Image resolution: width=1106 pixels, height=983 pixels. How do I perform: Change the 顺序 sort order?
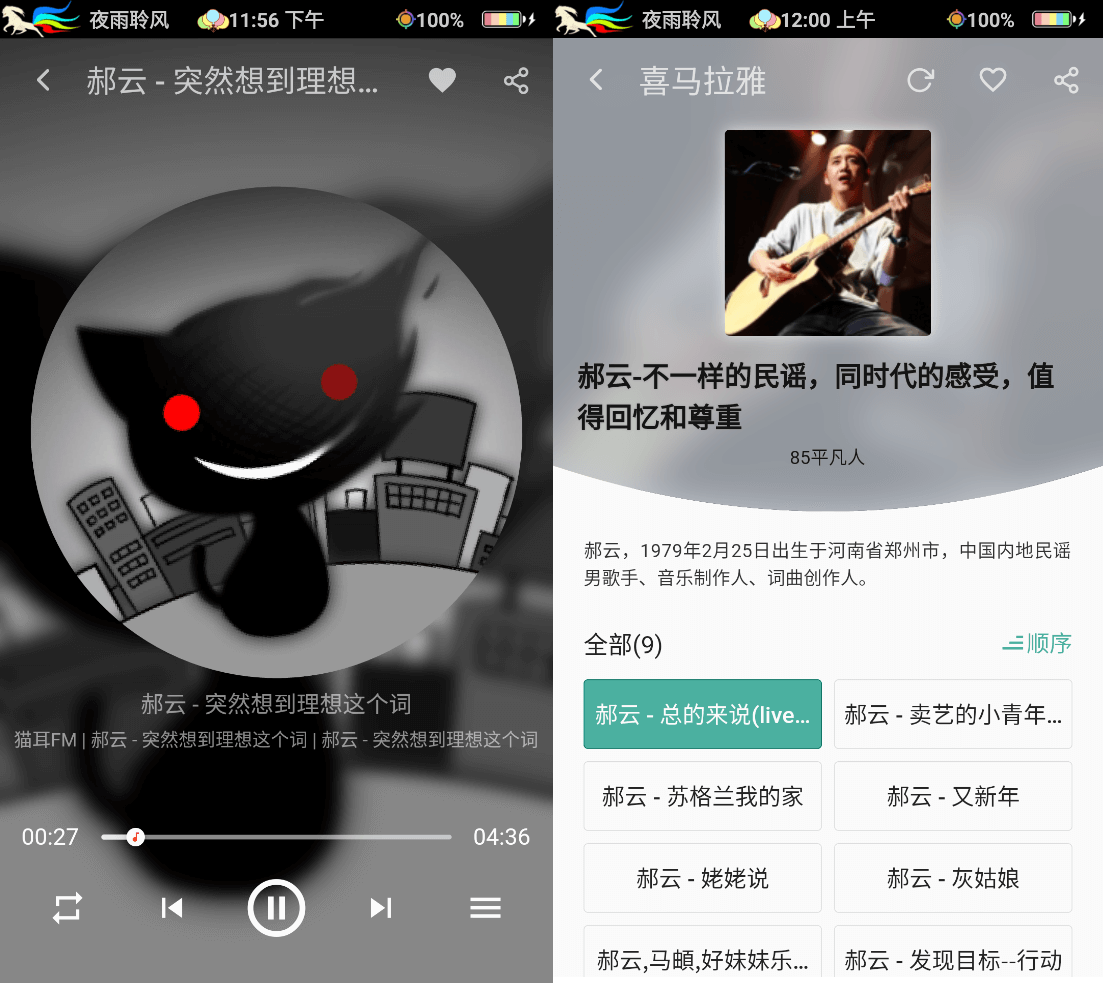coord(1037,644)
